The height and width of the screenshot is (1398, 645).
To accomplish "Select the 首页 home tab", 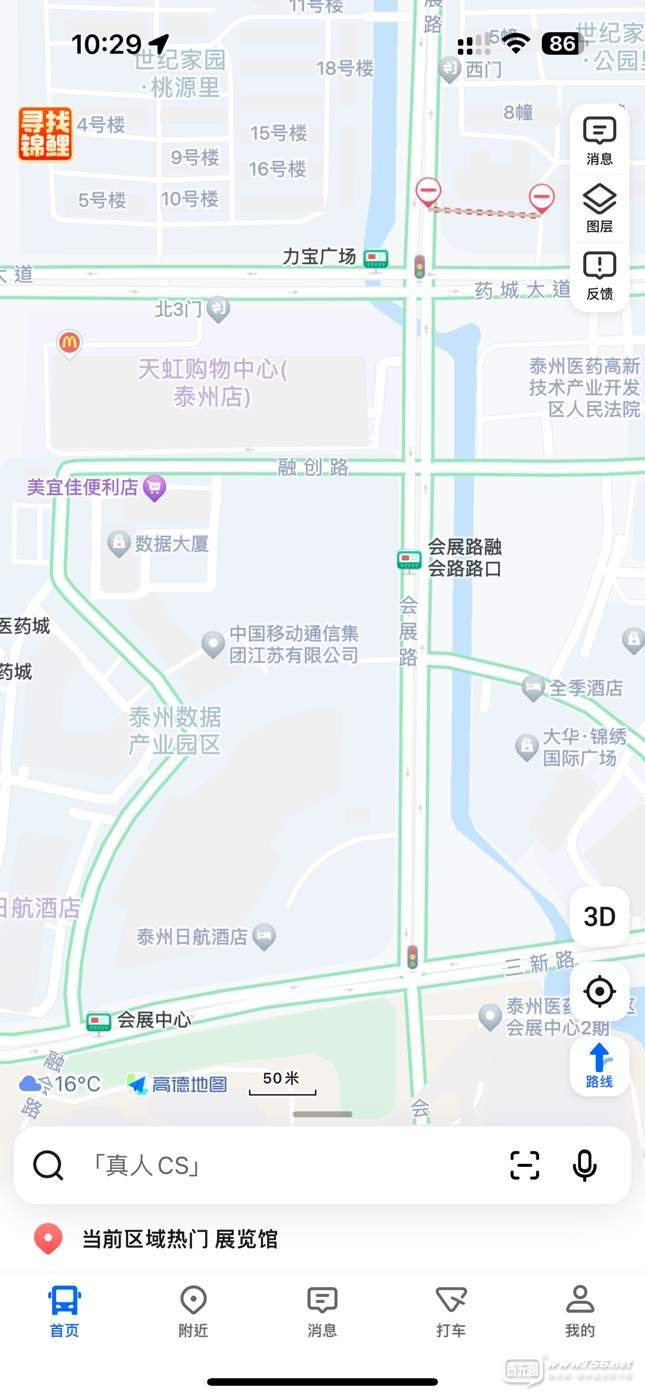I will [64, 1311].
